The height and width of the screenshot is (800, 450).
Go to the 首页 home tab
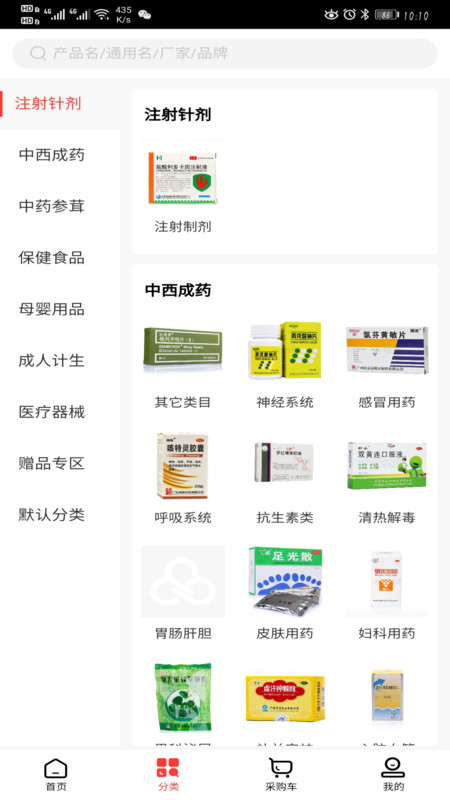tap(56, 774)
